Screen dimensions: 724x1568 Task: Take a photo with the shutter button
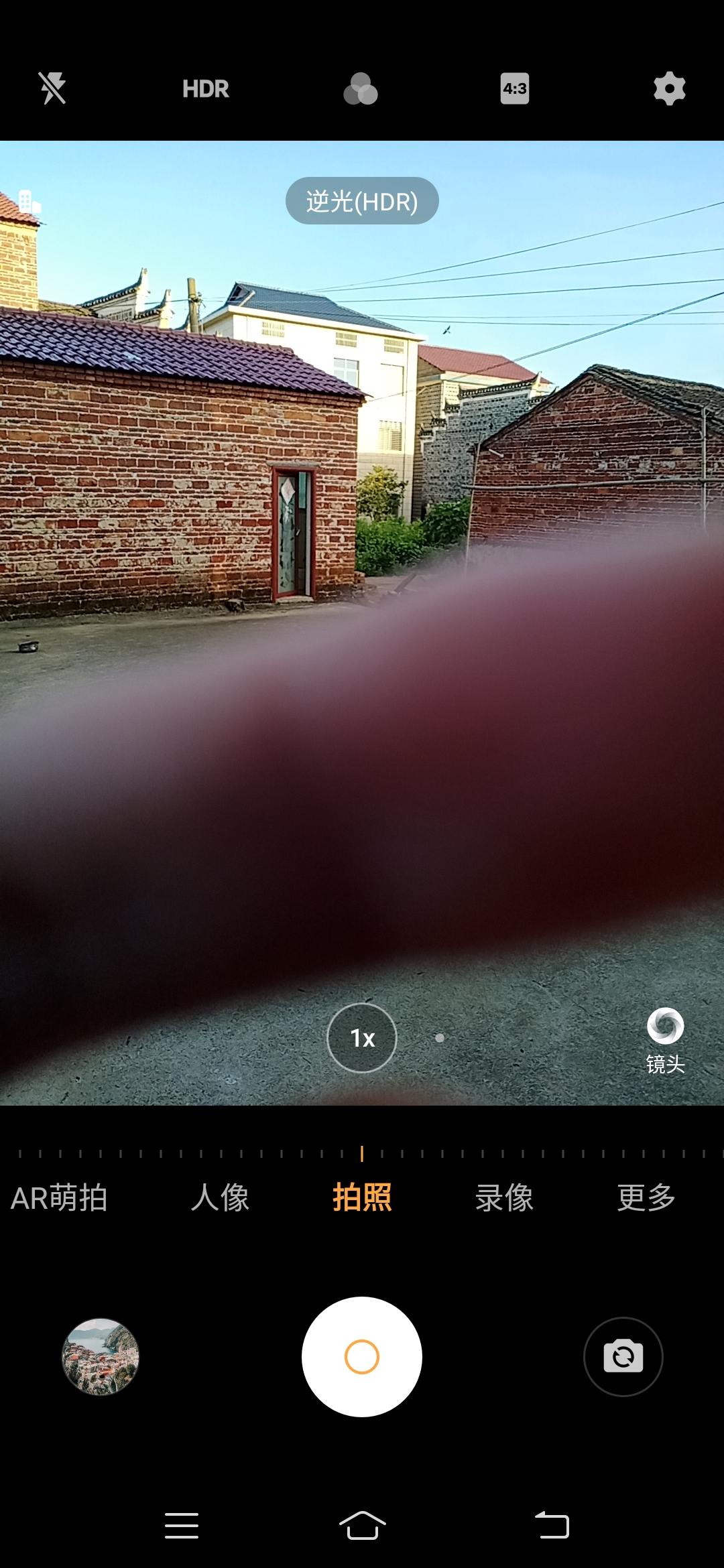click(x=362, y=1357)
